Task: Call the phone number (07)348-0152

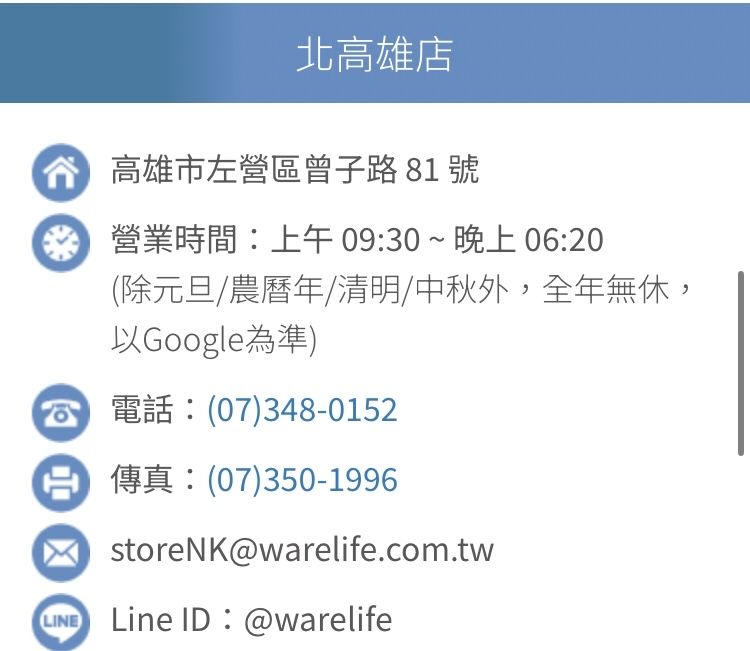Action: click(302, 410)
